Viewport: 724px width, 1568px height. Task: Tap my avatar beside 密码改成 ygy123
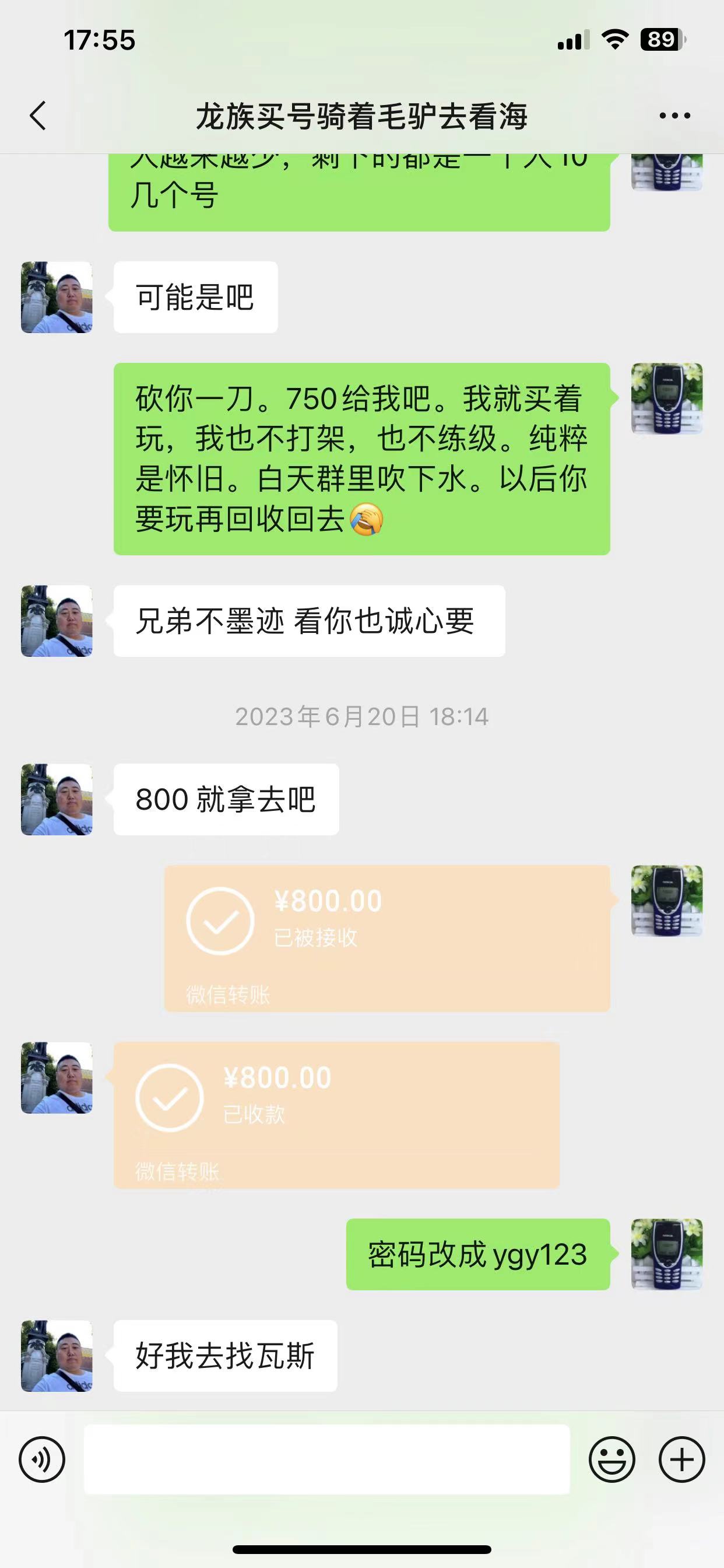(667, 1254)
